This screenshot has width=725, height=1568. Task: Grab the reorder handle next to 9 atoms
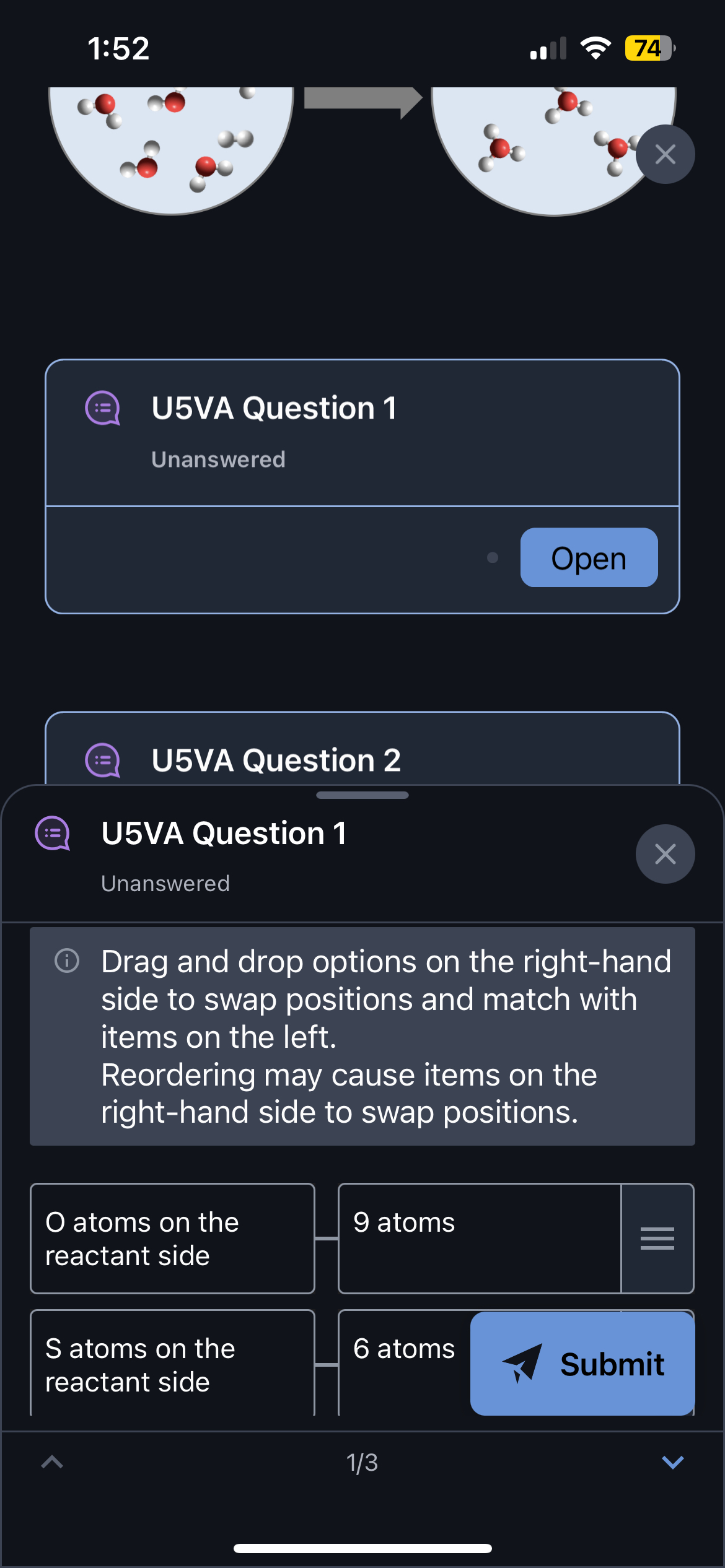tap(657, 1239)
